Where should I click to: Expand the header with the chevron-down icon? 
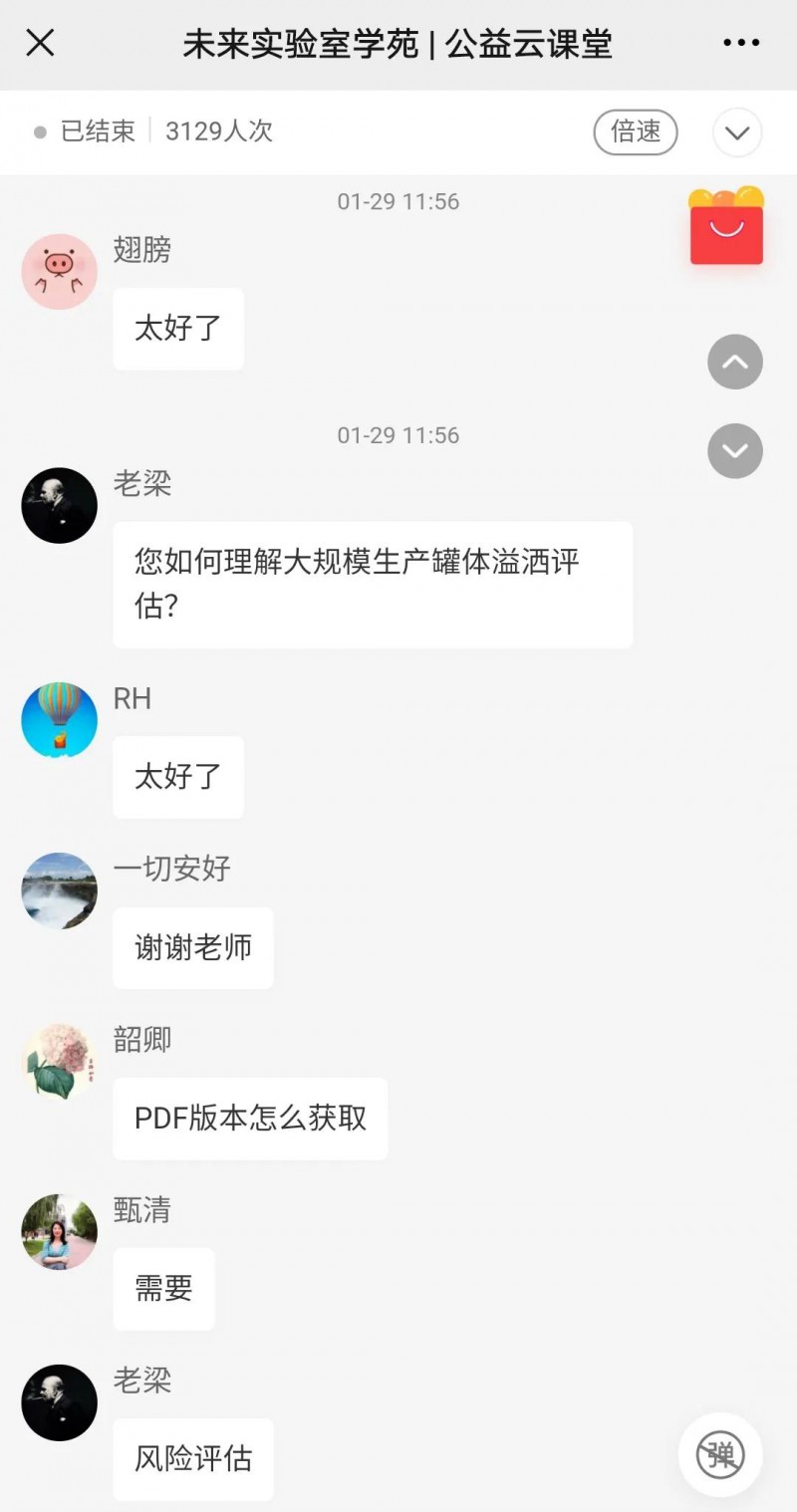737,132
